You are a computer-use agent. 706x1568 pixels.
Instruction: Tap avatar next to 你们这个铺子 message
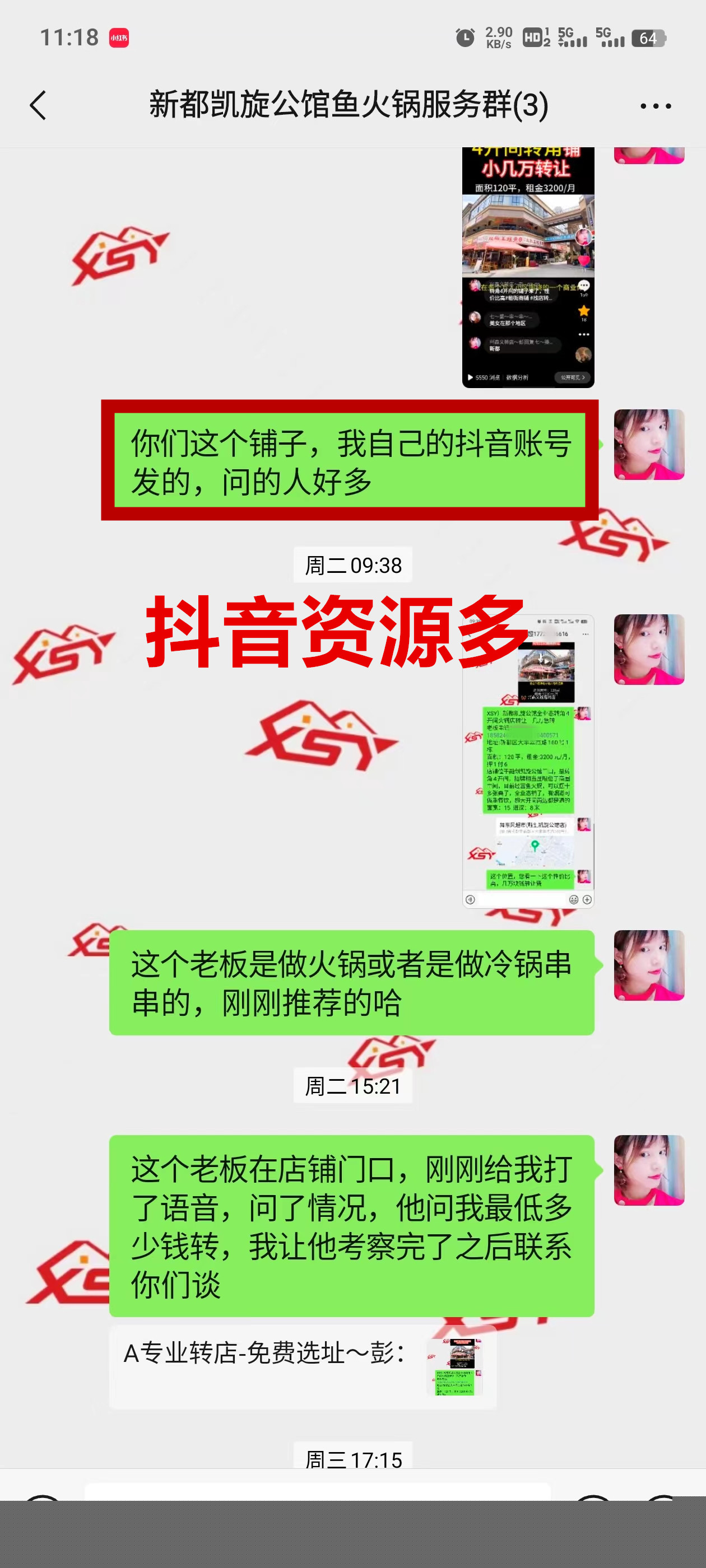point(649,444)
